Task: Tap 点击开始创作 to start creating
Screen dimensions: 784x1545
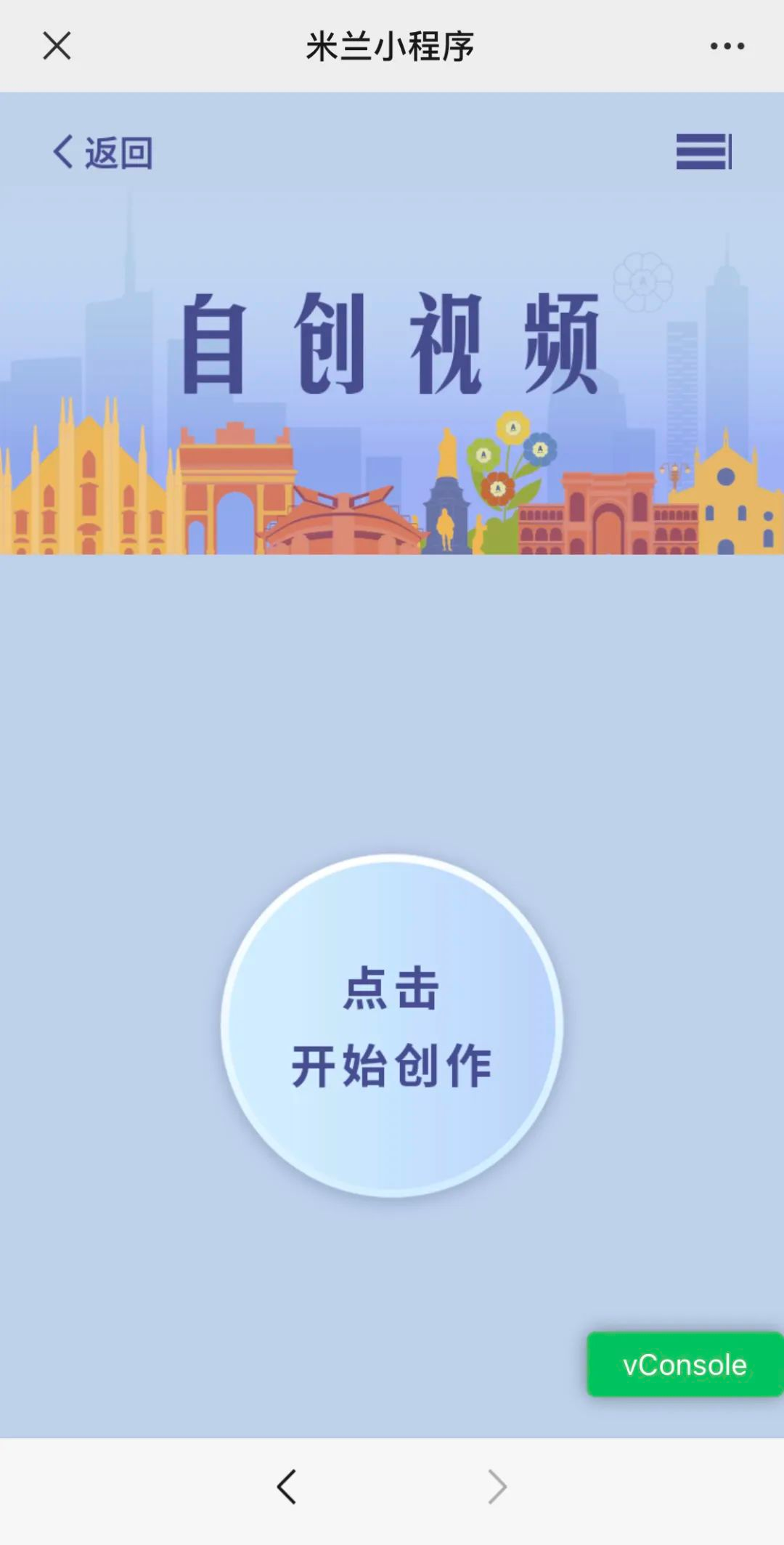Action: tap(392, 1025)
